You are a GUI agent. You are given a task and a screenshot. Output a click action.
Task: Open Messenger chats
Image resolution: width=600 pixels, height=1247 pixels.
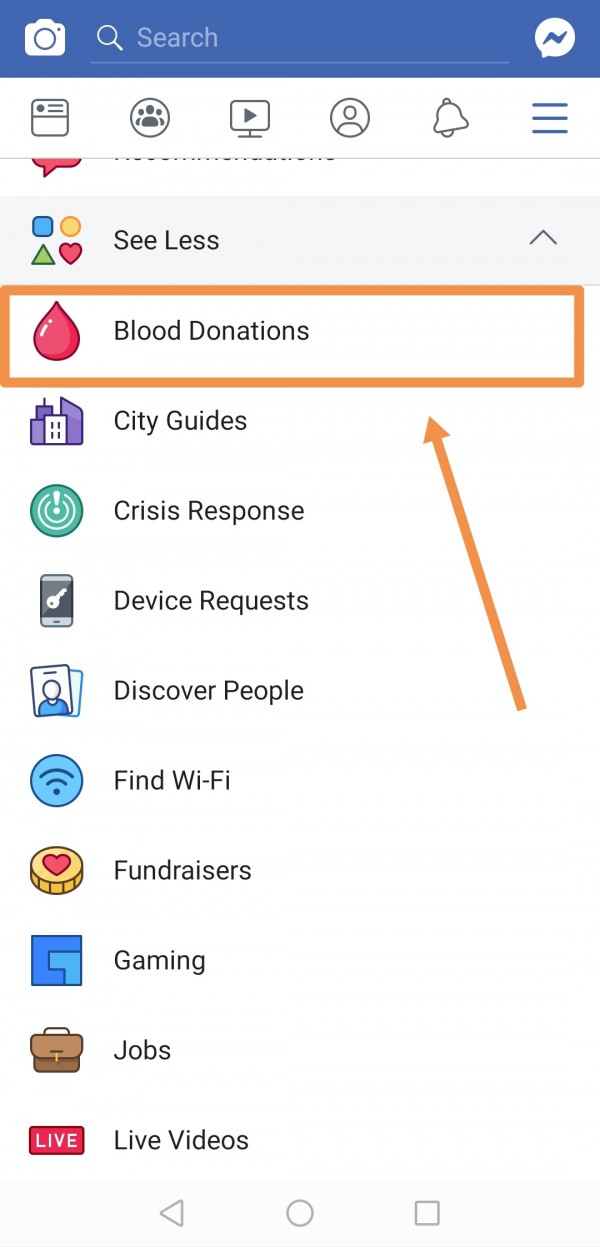pos(554,38)
